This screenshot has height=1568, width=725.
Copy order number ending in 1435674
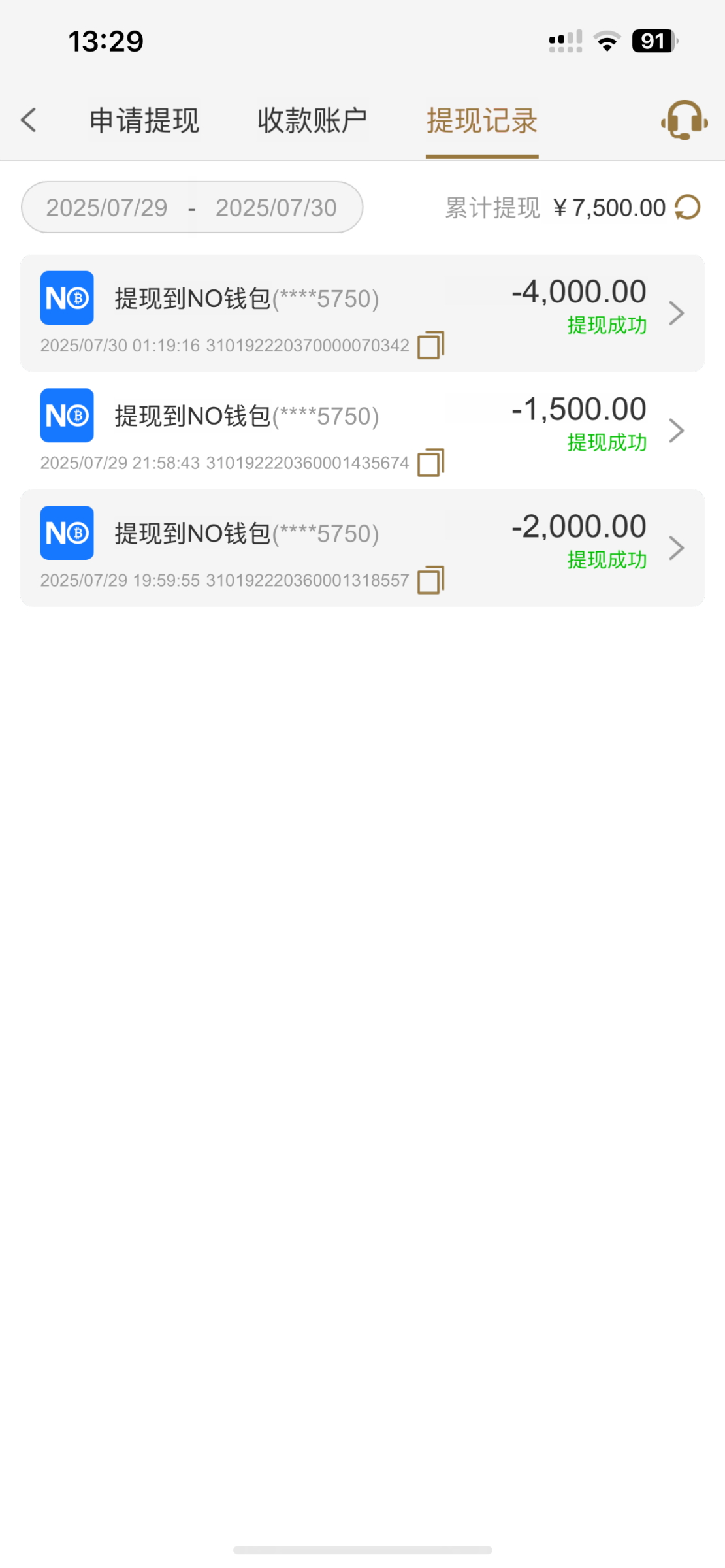[x=431, y=463]
